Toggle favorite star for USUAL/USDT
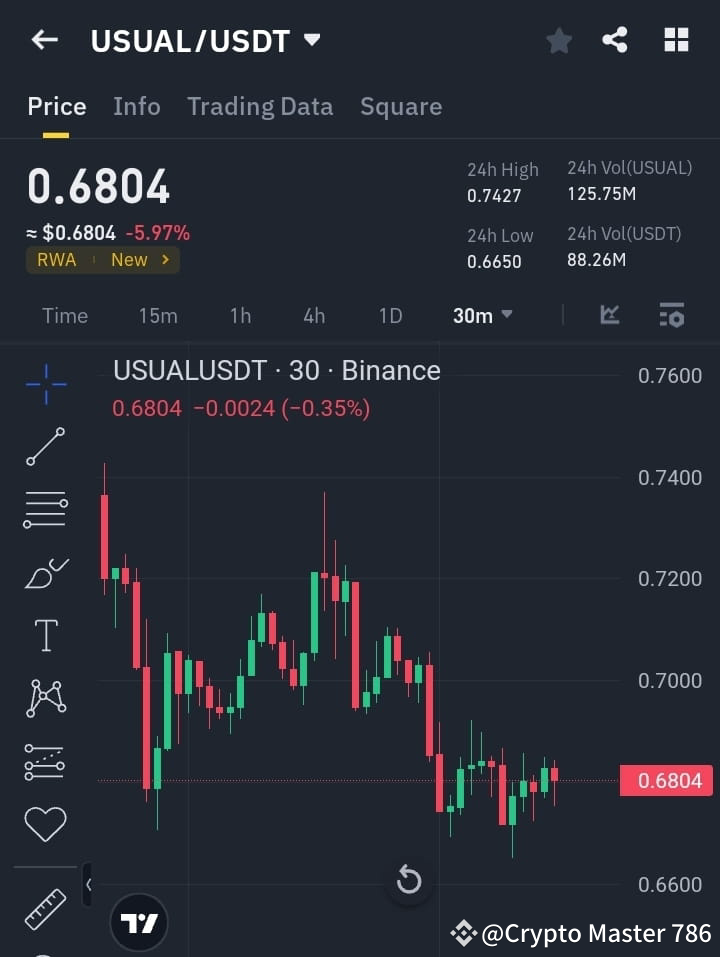 pos(558,40)
